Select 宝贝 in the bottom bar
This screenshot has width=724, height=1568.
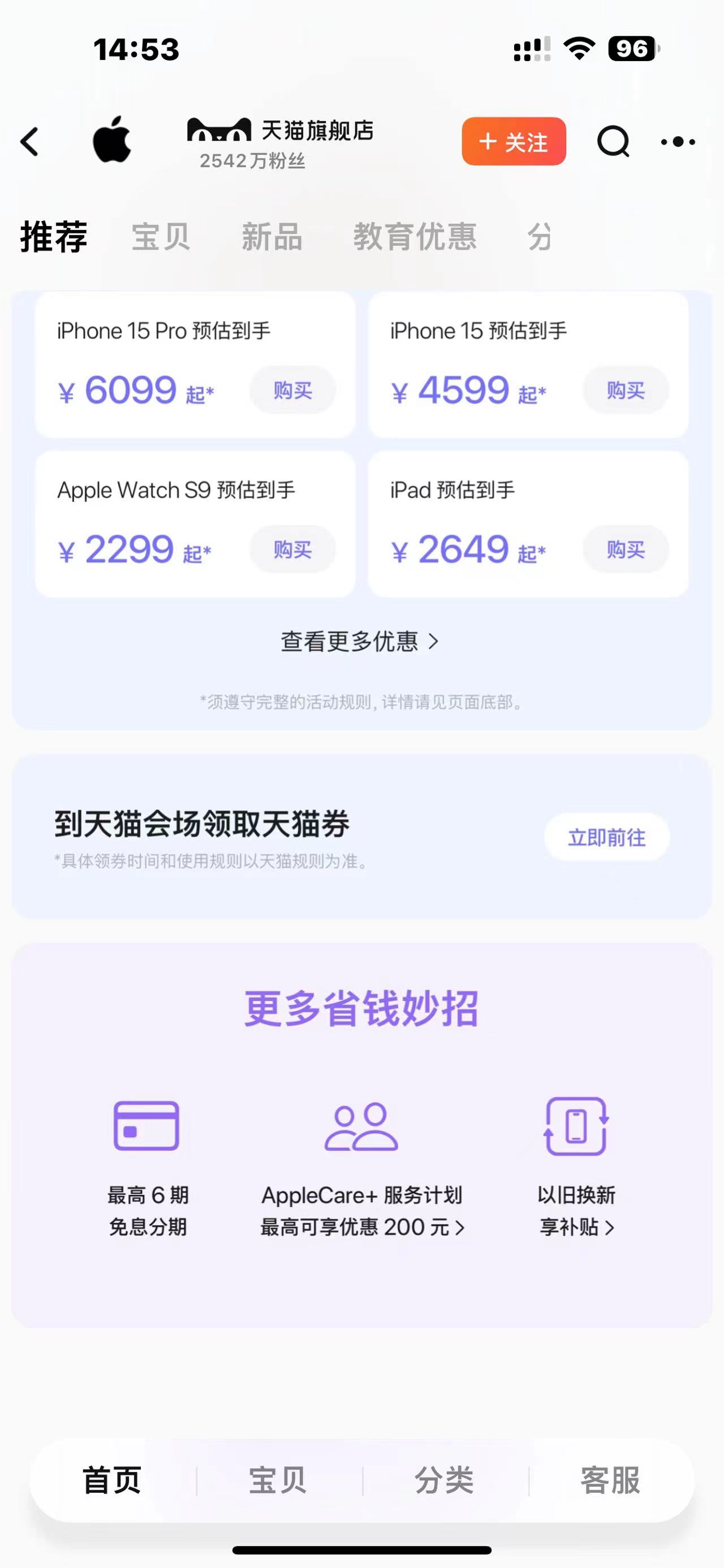(x=278, y=1480)
